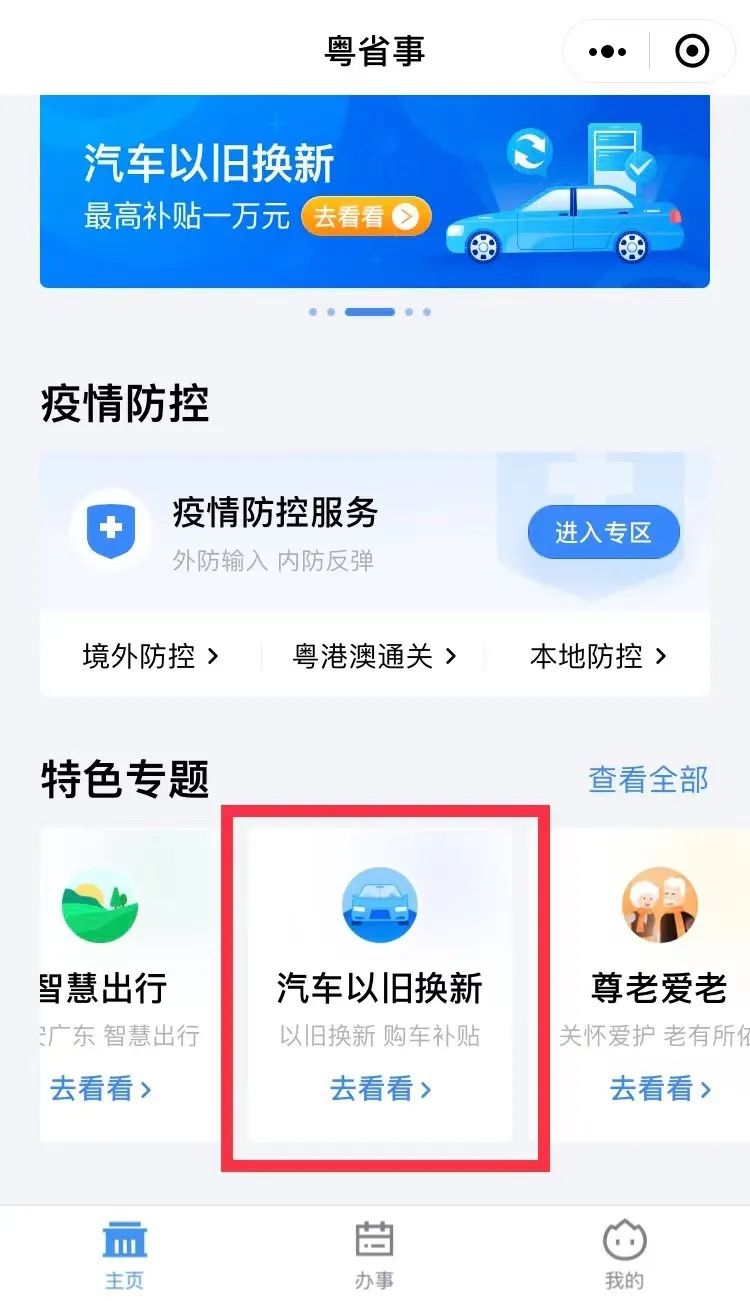The image size is (750, 1301).
Task: Switch to the 办事 tab
Action: tap(374, 1255)
